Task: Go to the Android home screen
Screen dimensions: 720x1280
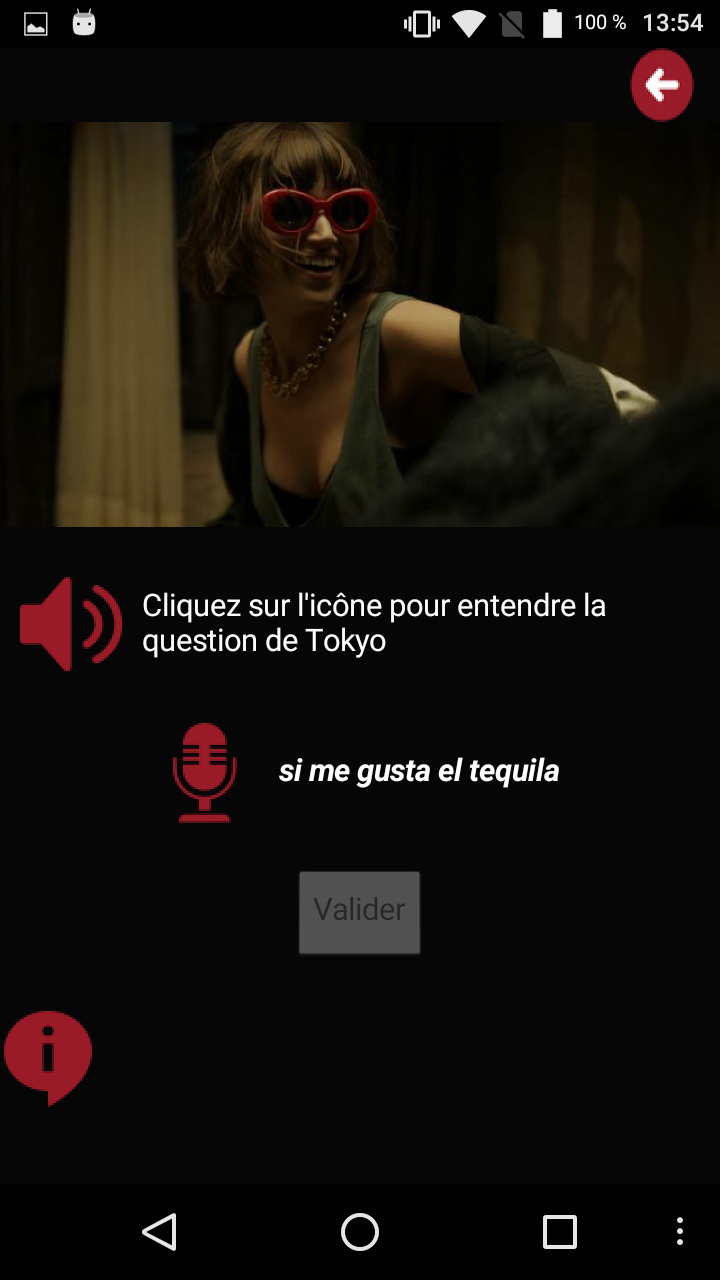Action: pyautogui.click(x=360, y=1232)
